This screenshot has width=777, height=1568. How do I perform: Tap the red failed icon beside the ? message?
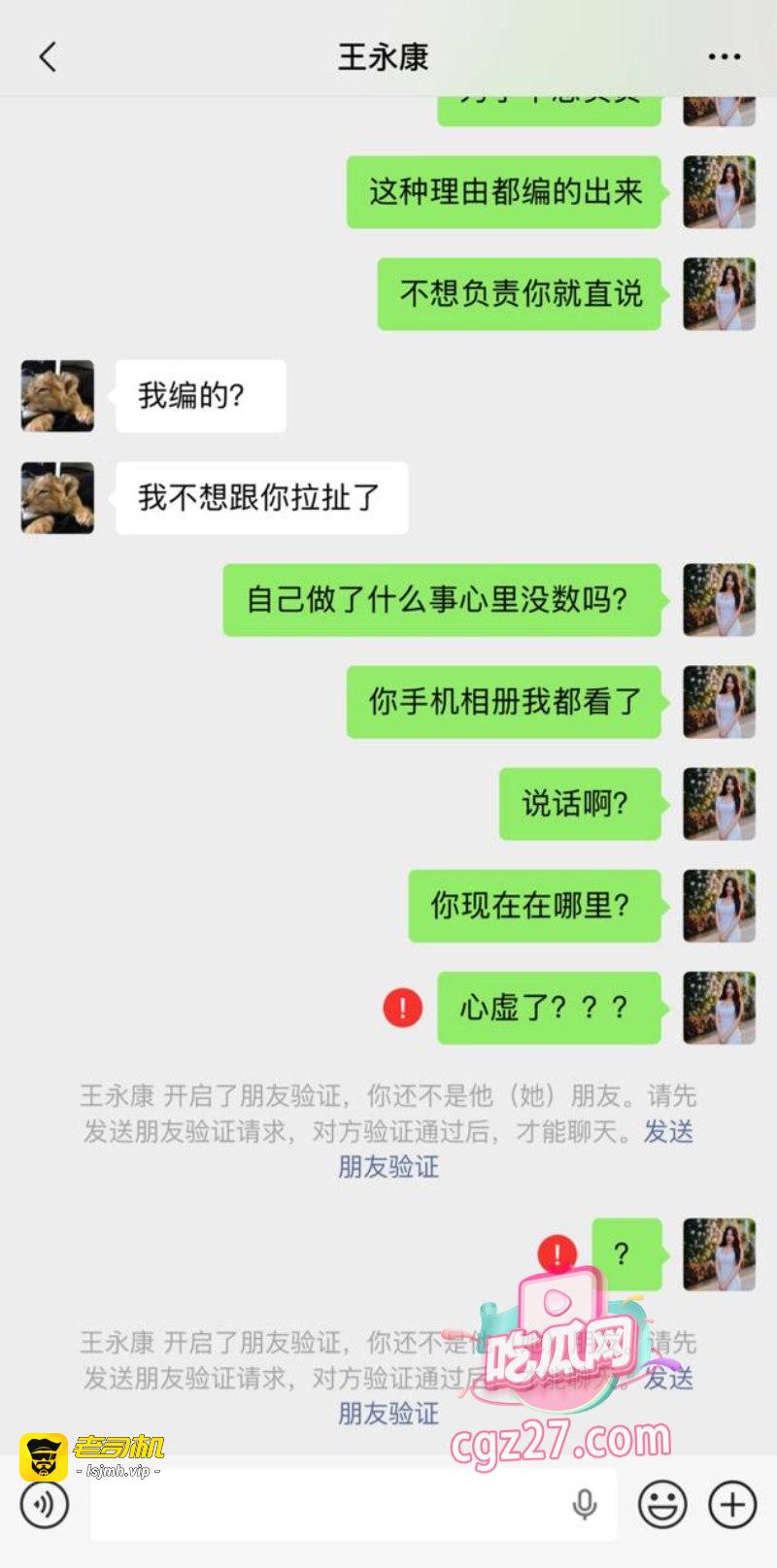tap(557, 1253)
